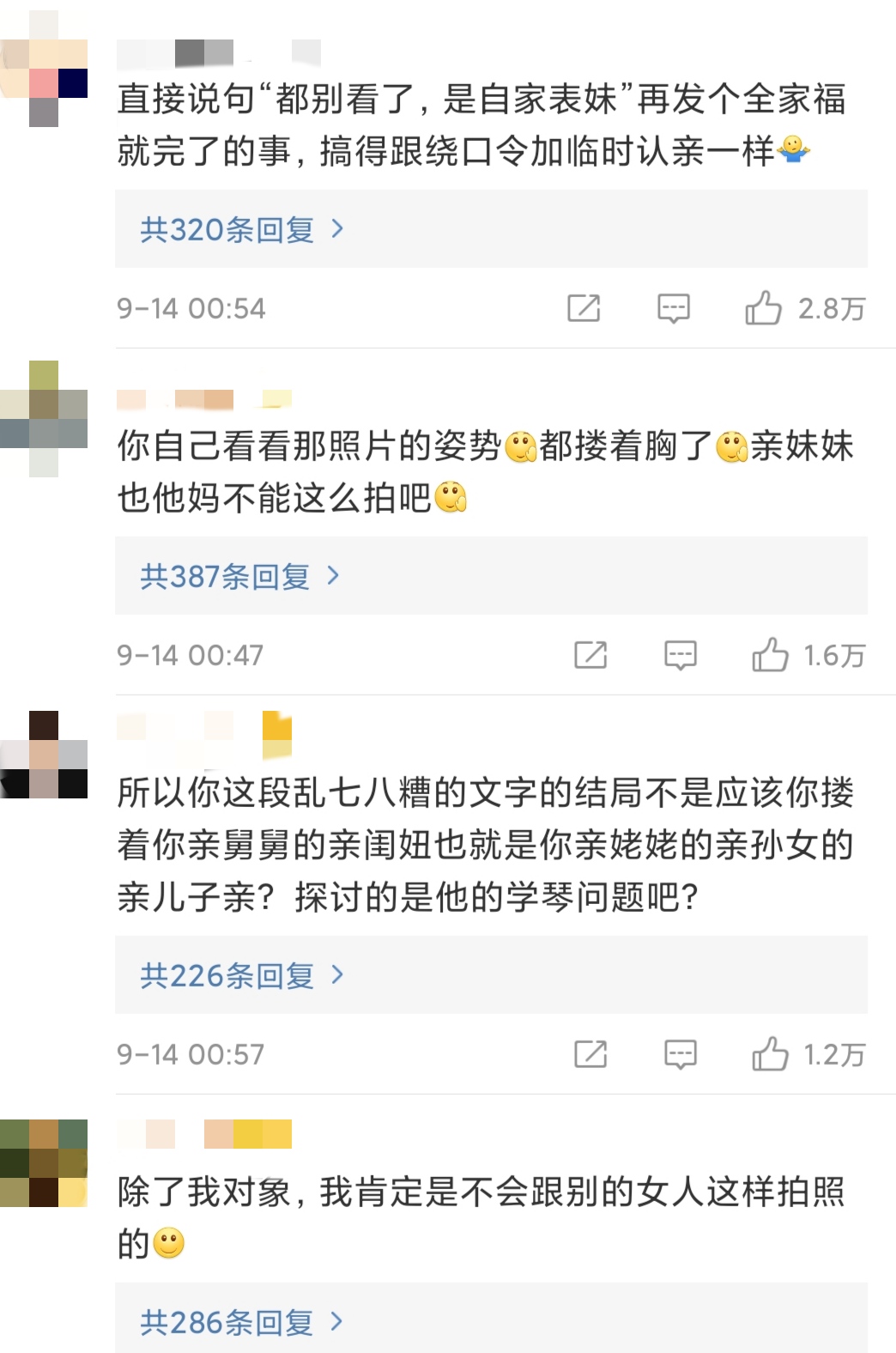Open avatar of commenter mentioning 亲妹妹
Image resolution: width=896 pixels, height=1353 pixels.
point(45,419)
